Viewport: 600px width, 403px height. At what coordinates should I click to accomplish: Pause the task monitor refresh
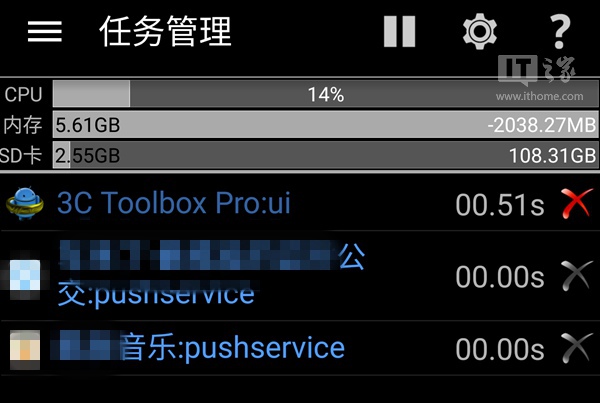coord(399,32)
